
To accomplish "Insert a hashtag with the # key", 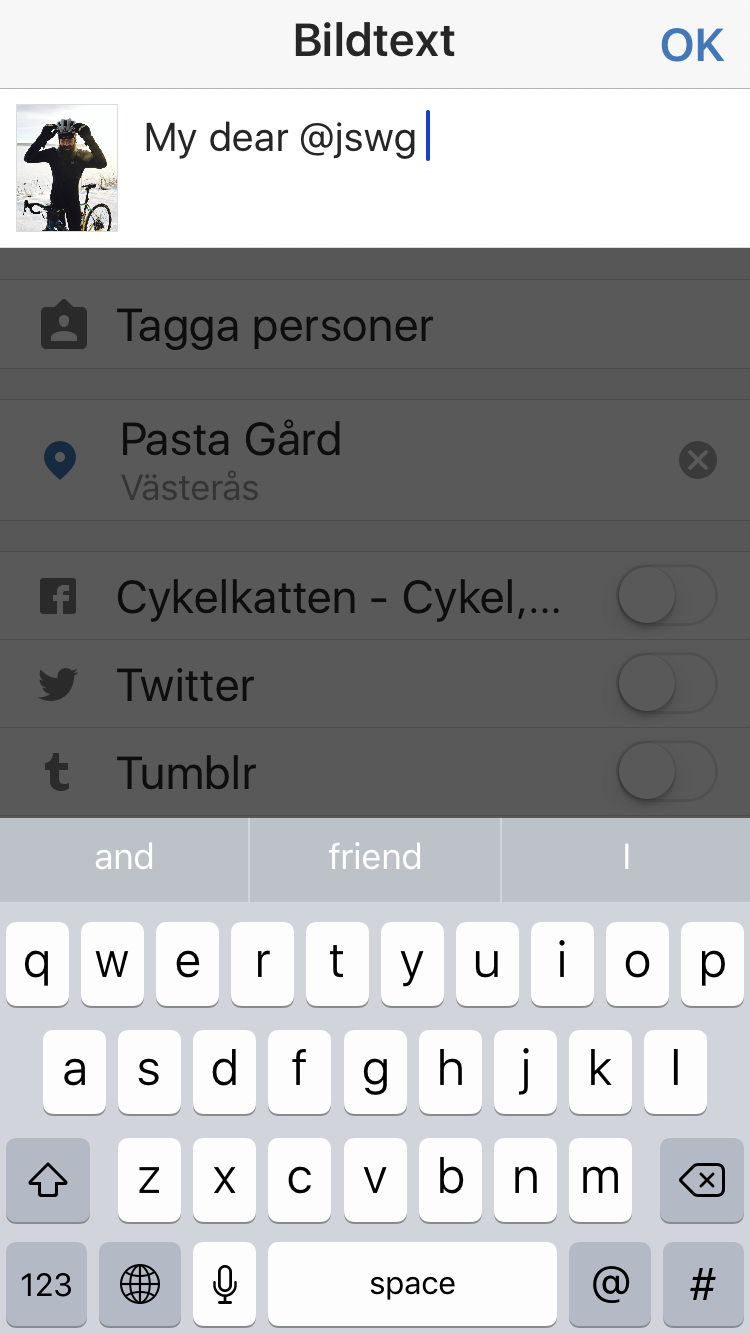I will pyautogui.click(x=702, y=1284).
